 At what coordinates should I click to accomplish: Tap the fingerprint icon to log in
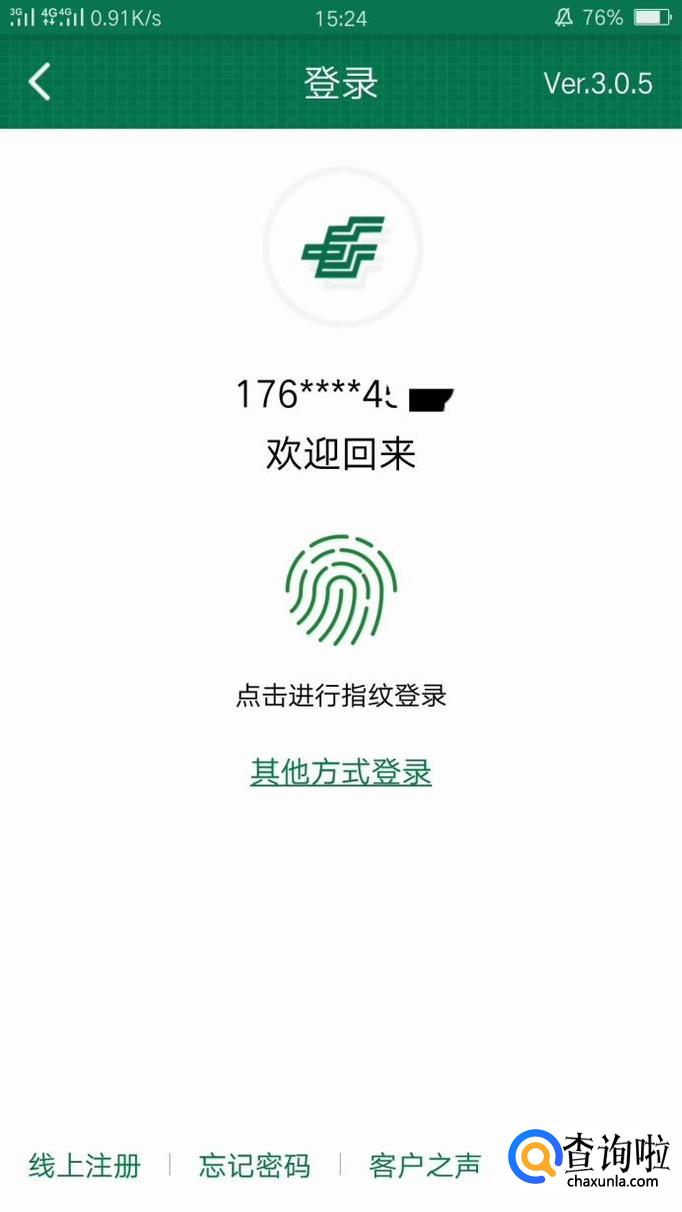pos(341,590)
